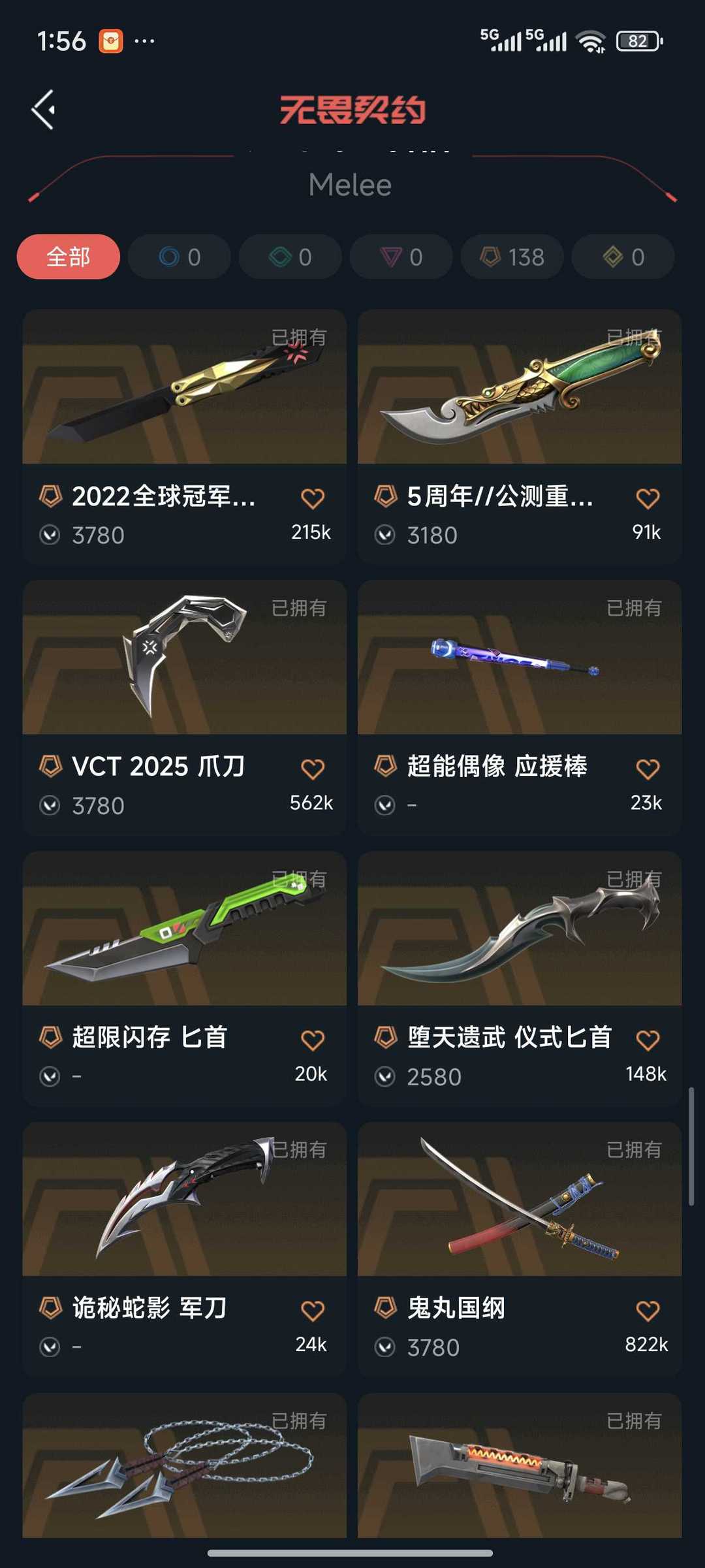This screenshot has width=705, height=1568.
Task: Unfavorite the 堕天遗武 仪式匕首 heart
Action: click(648, 1038)
